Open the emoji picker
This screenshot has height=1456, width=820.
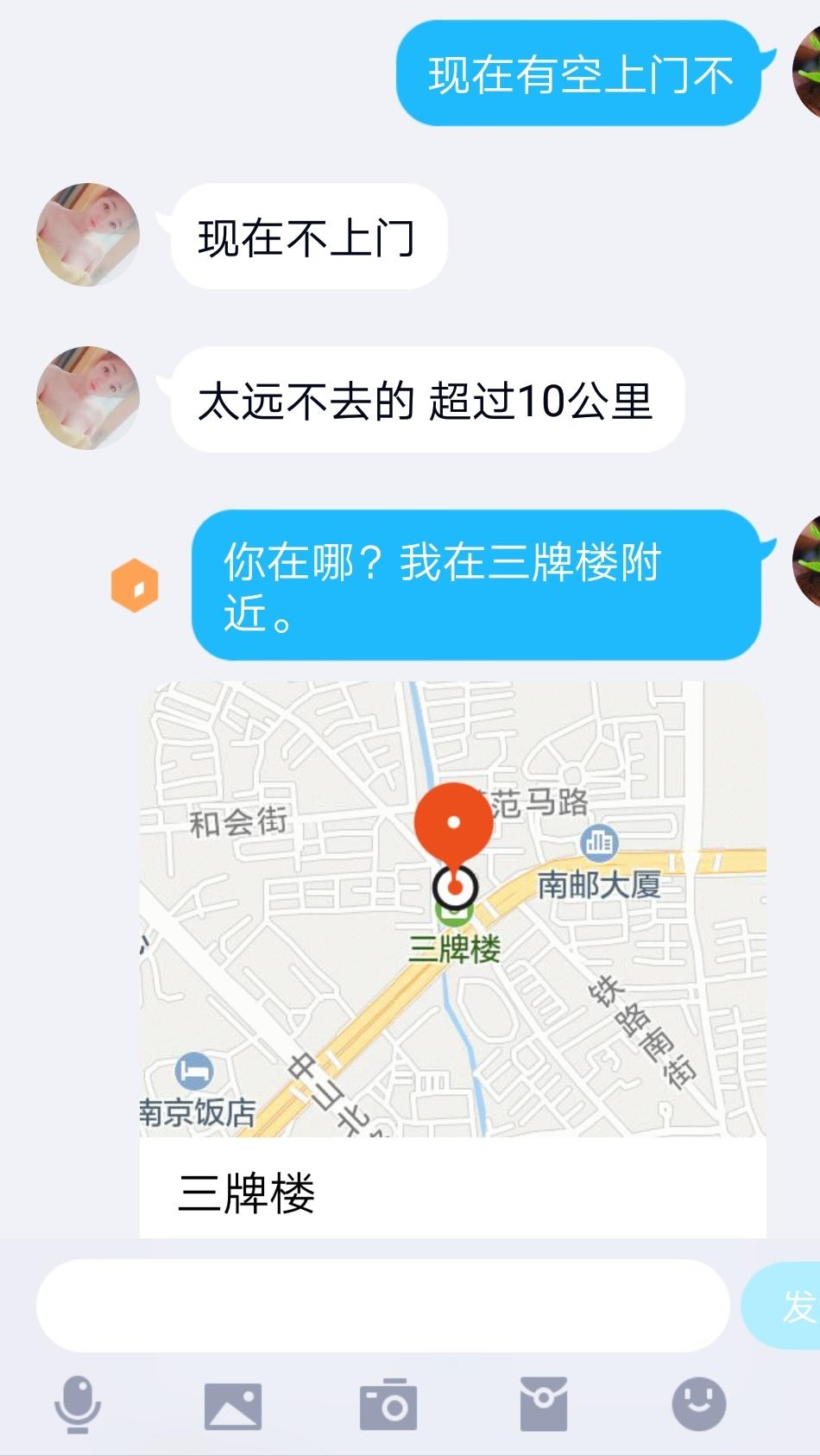point(698,1403)
